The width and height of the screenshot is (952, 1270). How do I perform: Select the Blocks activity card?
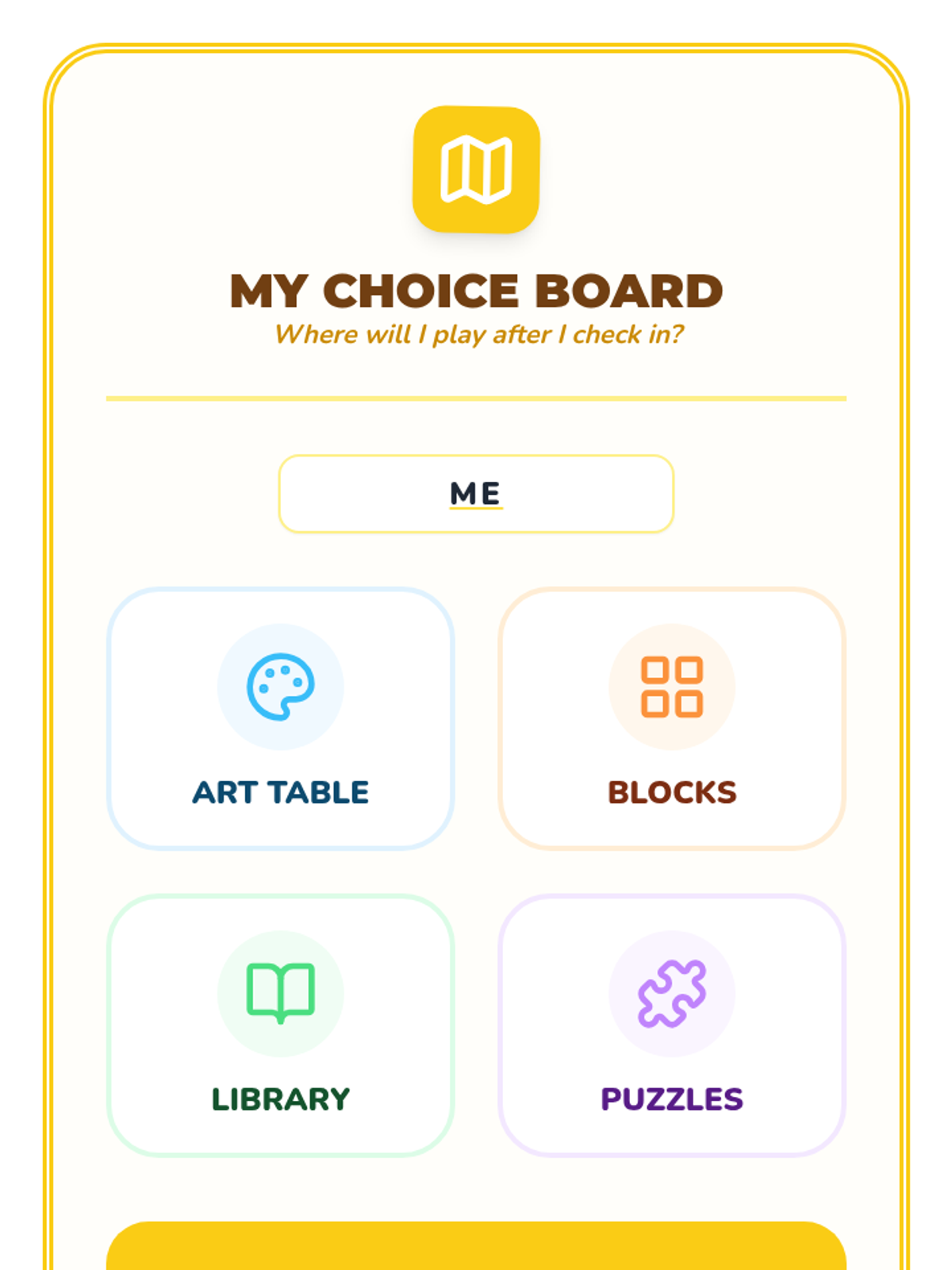[x=672, y=718]
